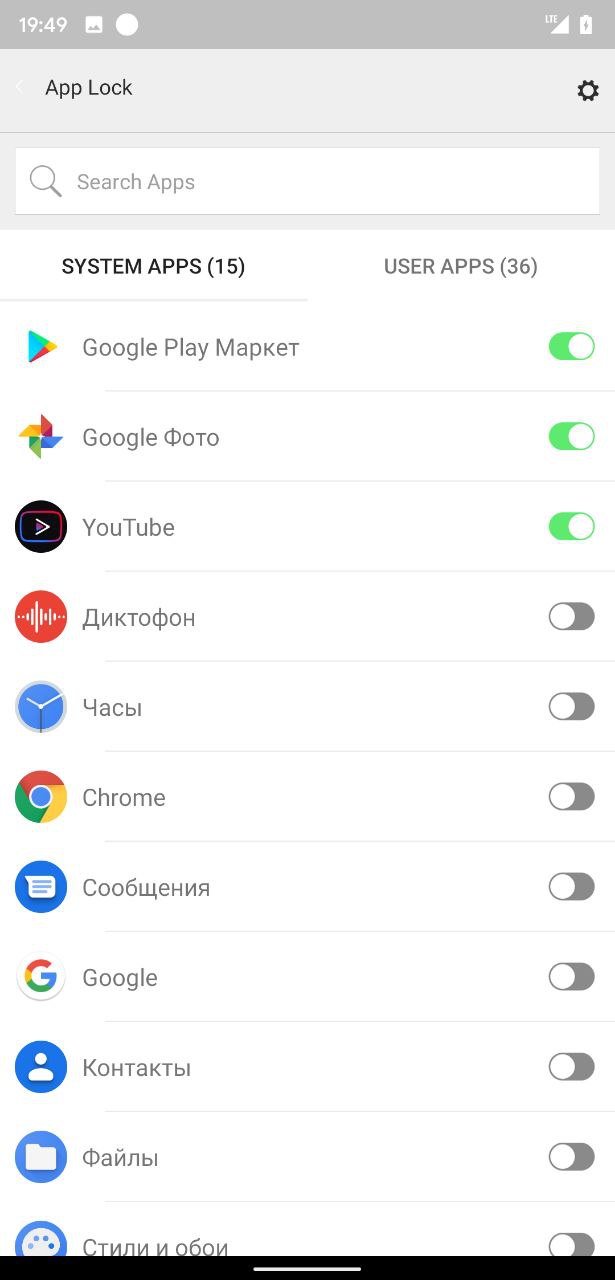Turn on lock for Chrome
Screen dimensions: 615x1280
[572, 797]
